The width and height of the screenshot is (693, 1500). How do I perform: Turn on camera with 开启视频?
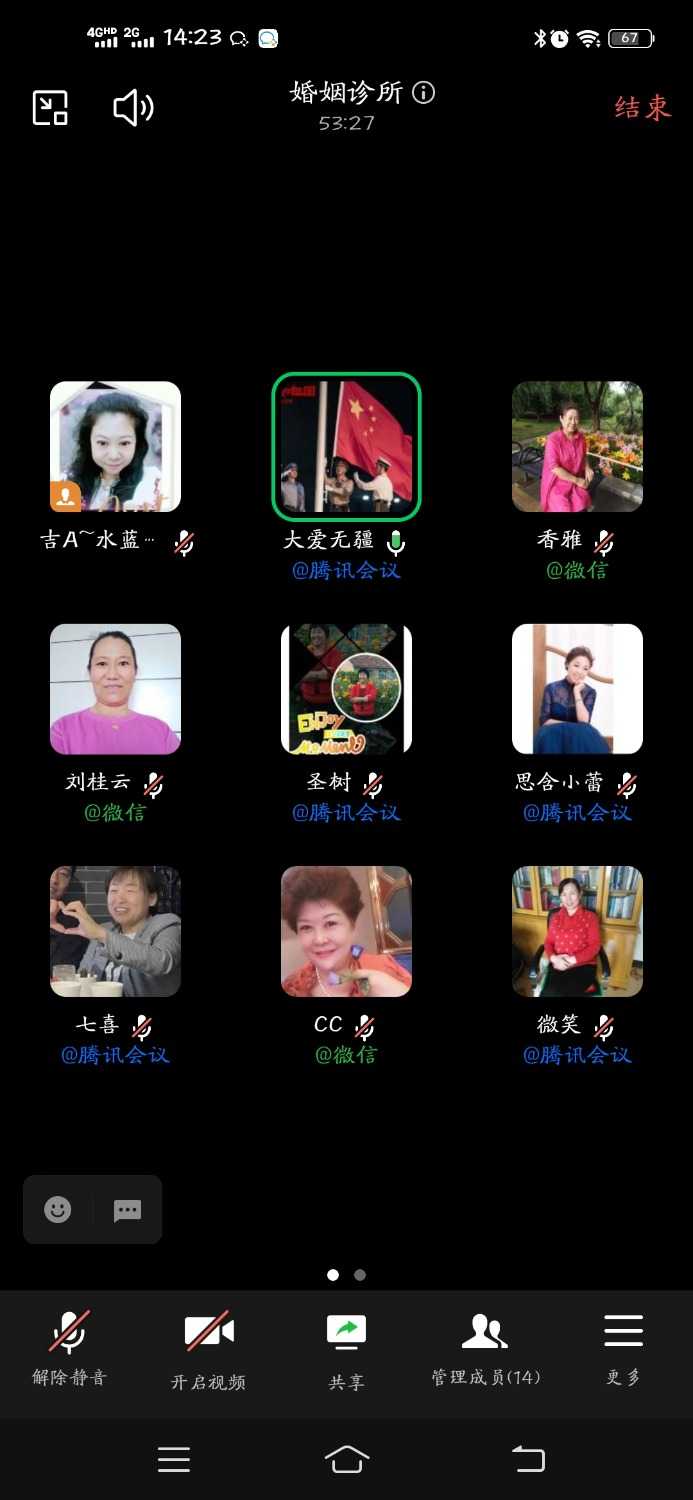(x=208, y=1348)
